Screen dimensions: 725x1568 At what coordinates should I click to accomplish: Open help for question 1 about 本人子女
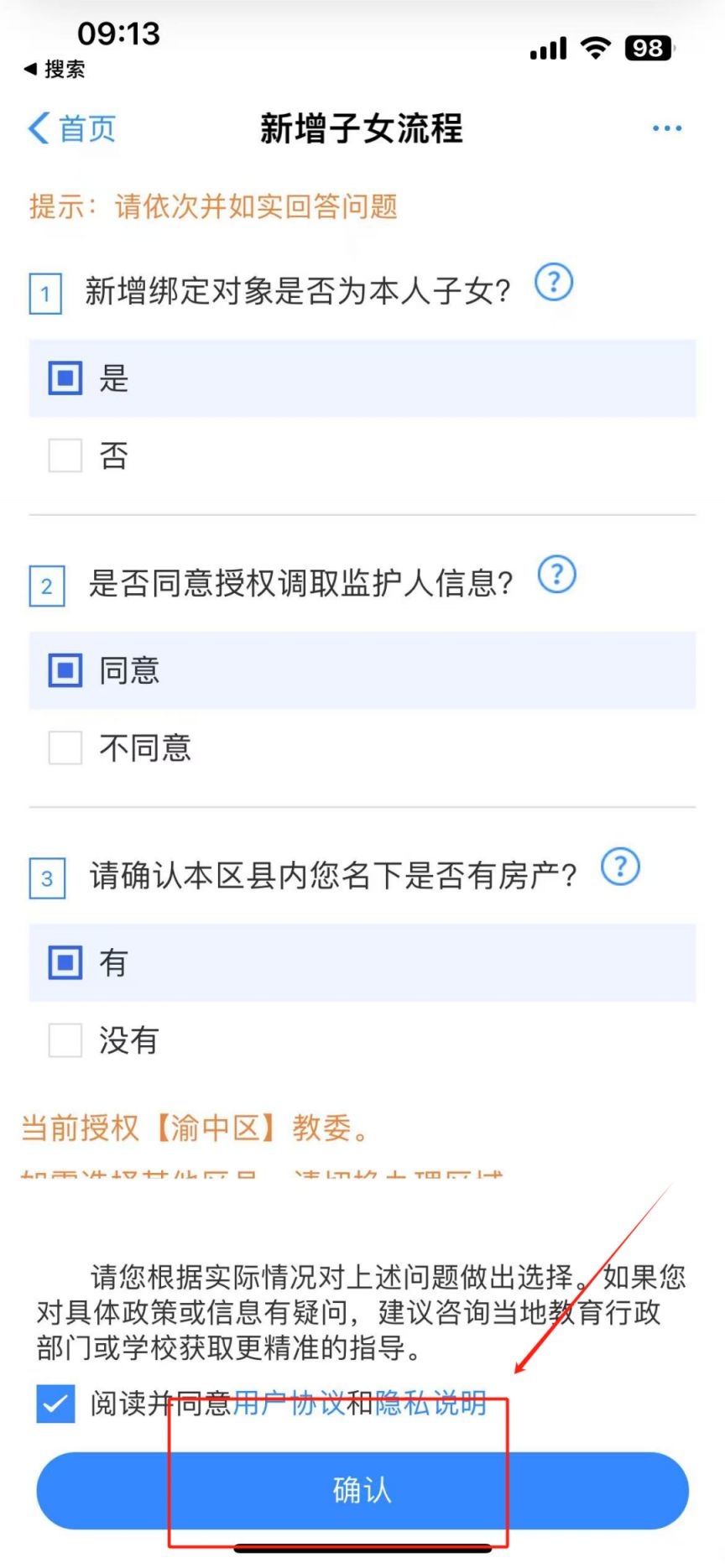click(x=554, y=283)
